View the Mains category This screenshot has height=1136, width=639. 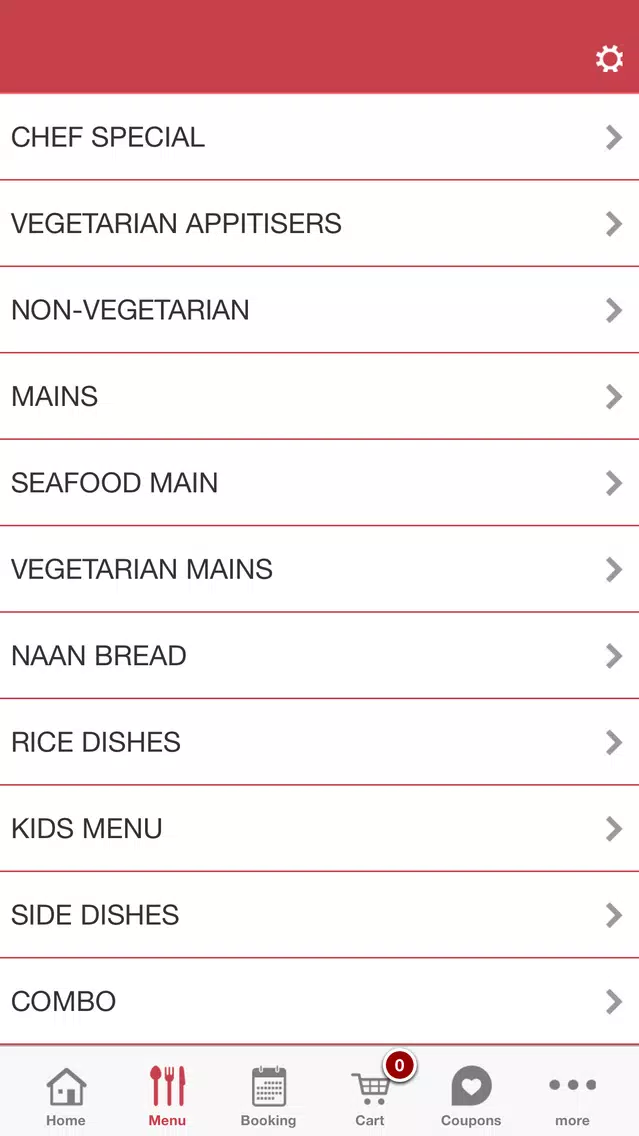[320, 396]
